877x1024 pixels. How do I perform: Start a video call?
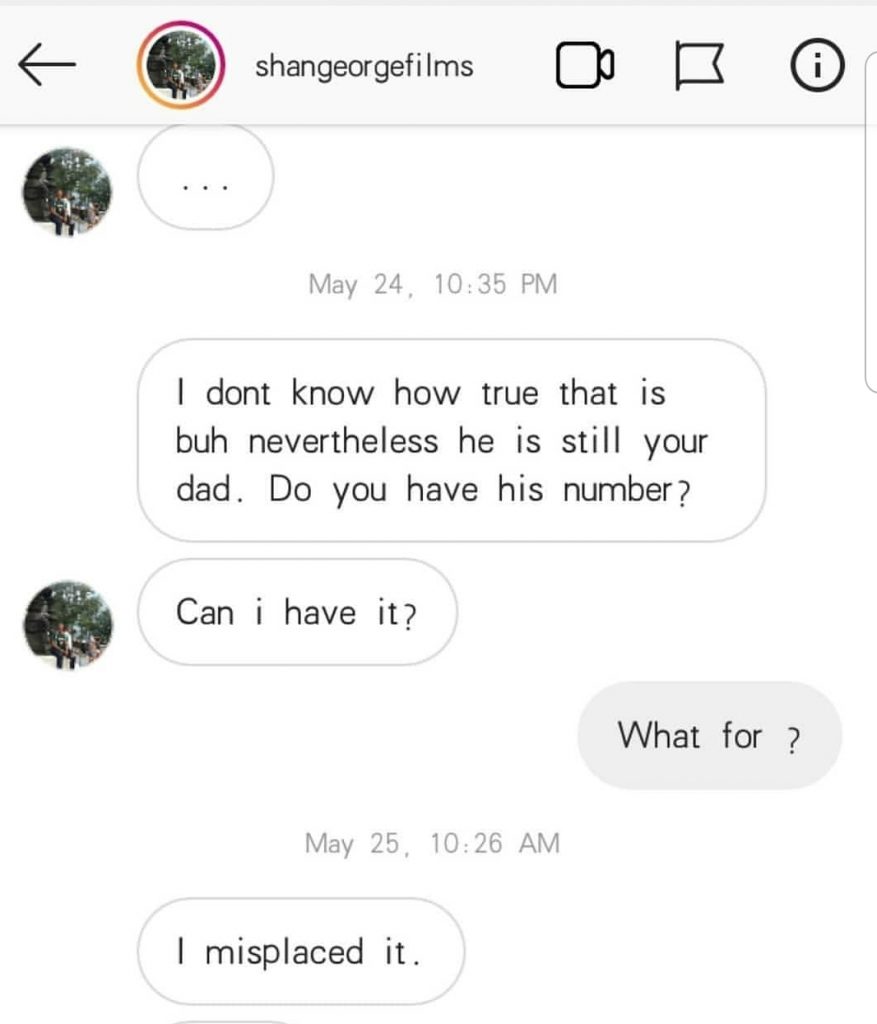click(584, 67)
